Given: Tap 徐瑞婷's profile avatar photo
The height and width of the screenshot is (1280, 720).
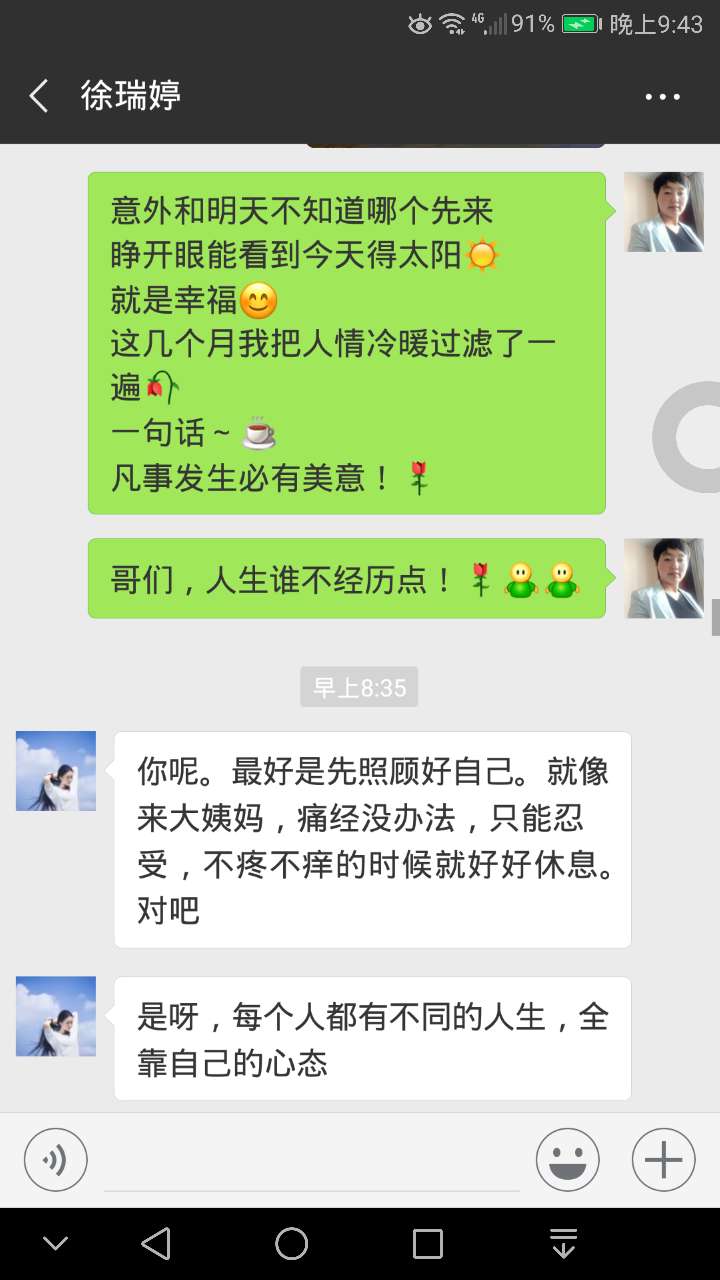Looking at the screenshot, I should [x=55, y=770].
